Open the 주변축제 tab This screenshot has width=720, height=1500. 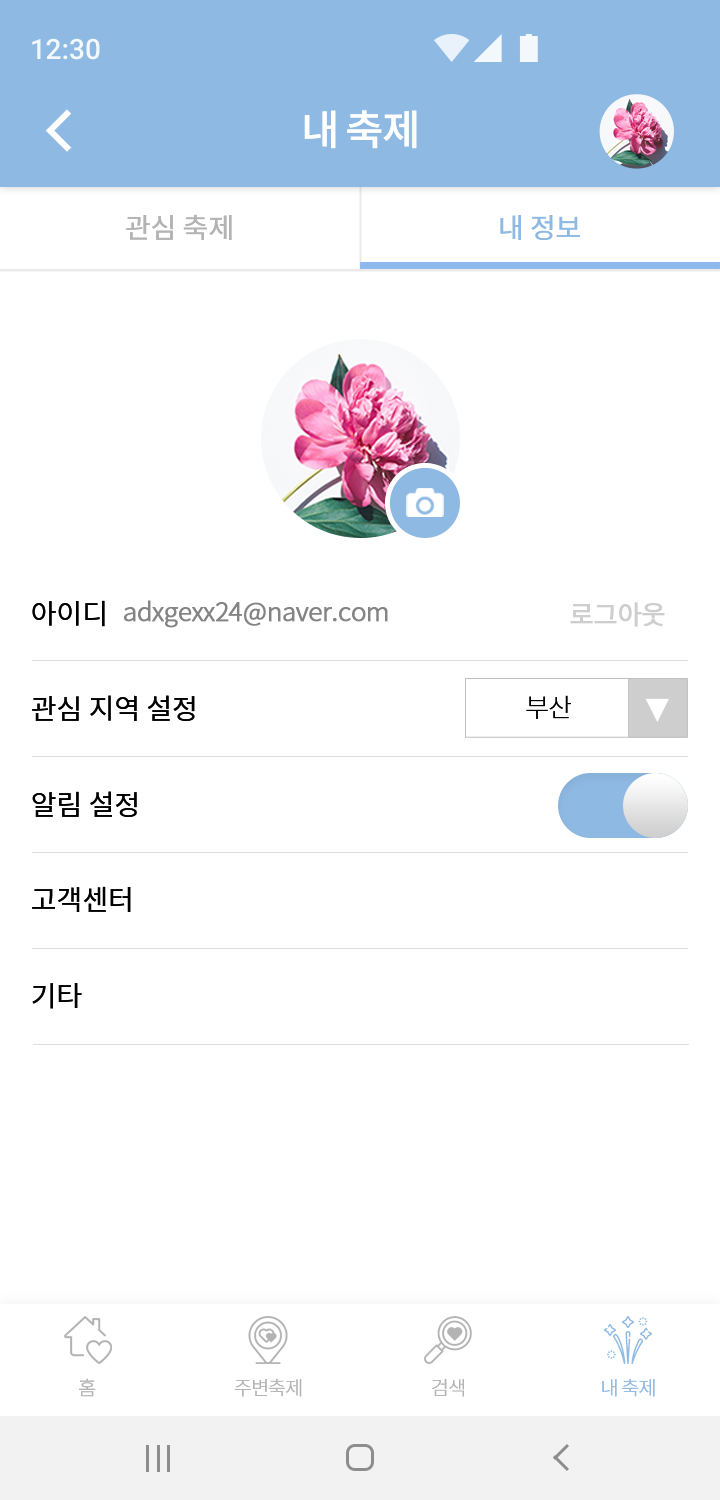(x=268, y=1356)
